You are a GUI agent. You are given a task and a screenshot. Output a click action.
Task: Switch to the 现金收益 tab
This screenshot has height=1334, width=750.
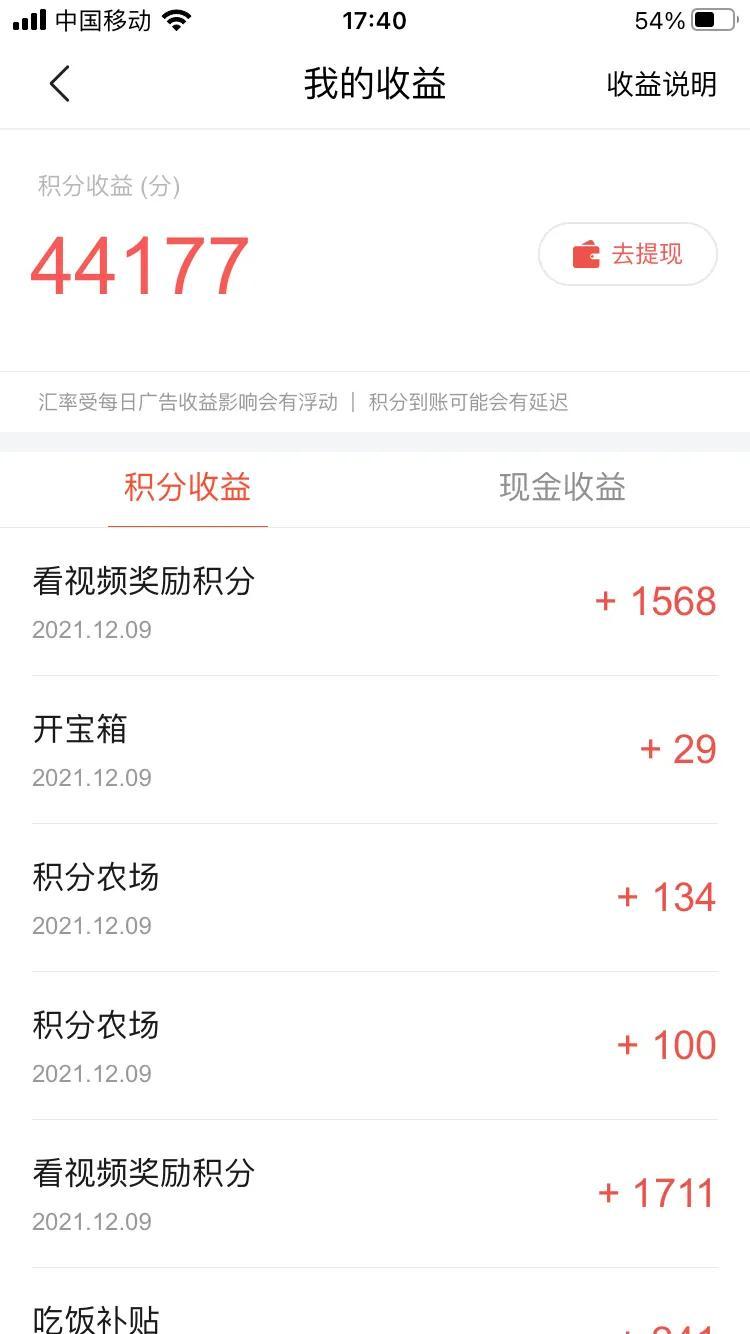pyautogui.click(x=562, y=488)
